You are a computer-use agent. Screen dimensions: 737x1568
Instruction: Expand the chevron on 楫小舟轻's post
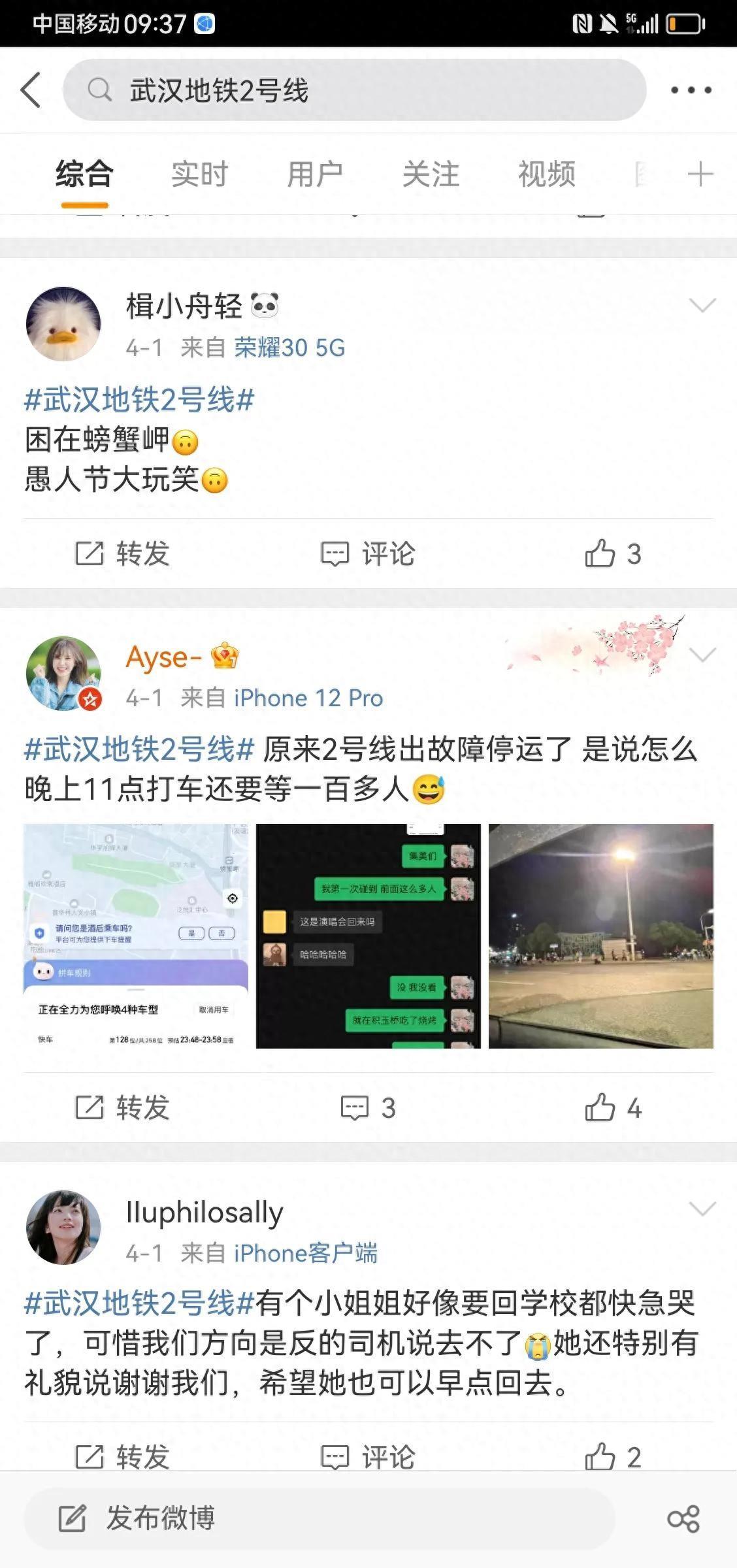coord(702,305)
